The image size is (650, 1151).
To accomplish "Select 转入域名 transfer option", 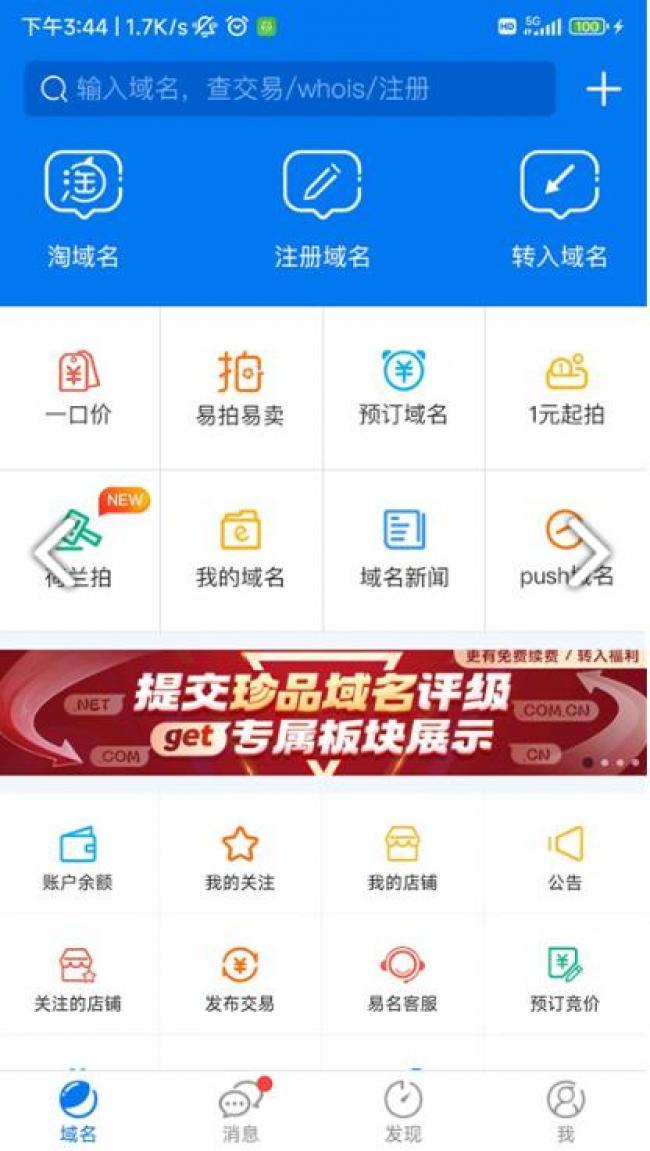I will pos(559,209).
